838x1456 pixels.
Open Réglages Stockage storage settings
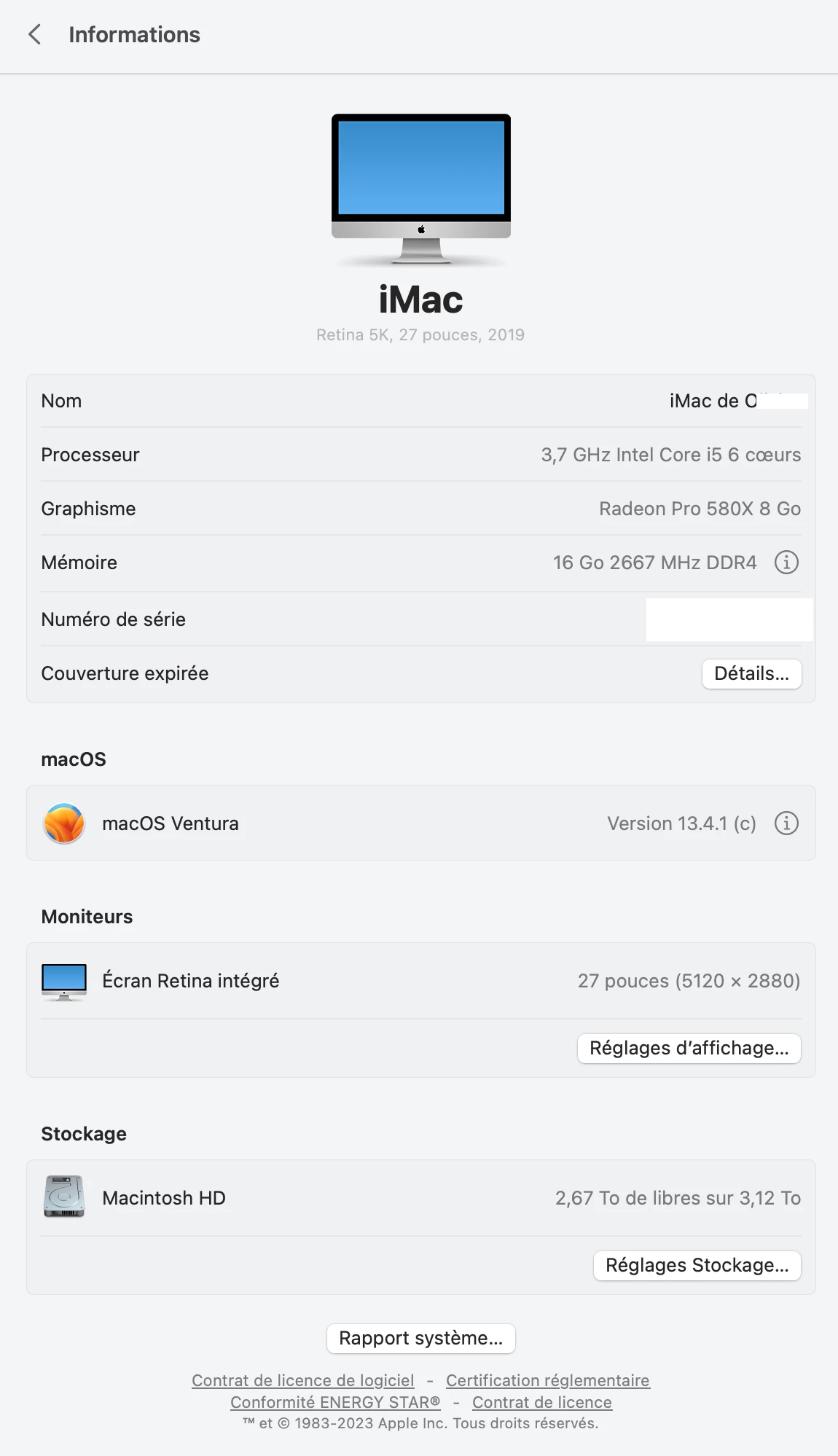[x=697, y=1265]
